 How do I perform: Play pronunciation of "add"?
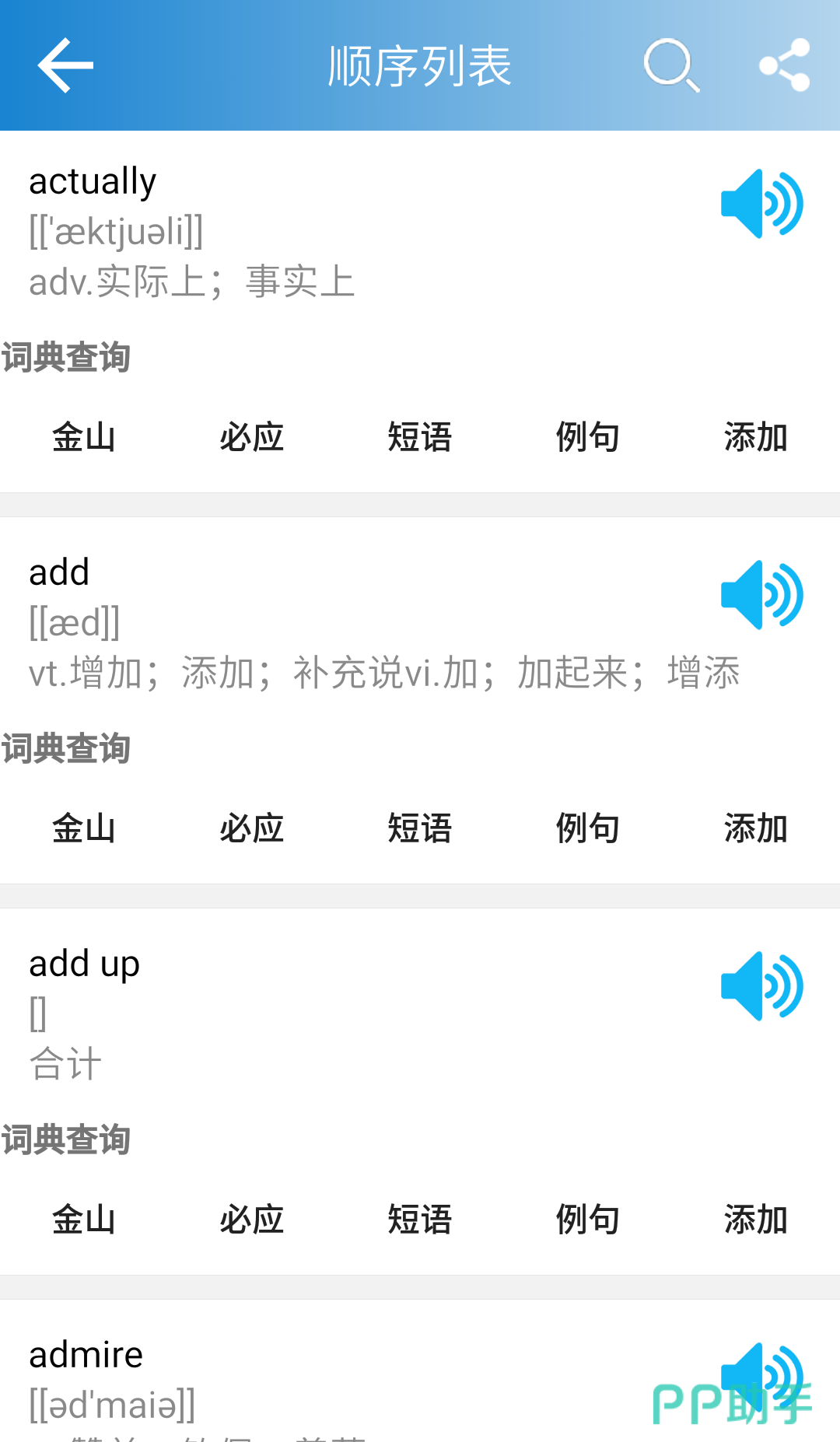click(761, 595)
